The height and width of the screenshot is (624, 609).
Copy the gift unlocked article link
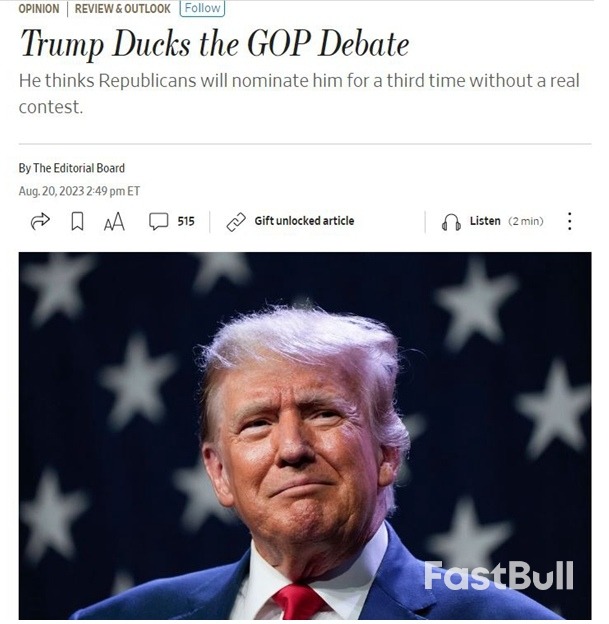[x=290, y=221]
